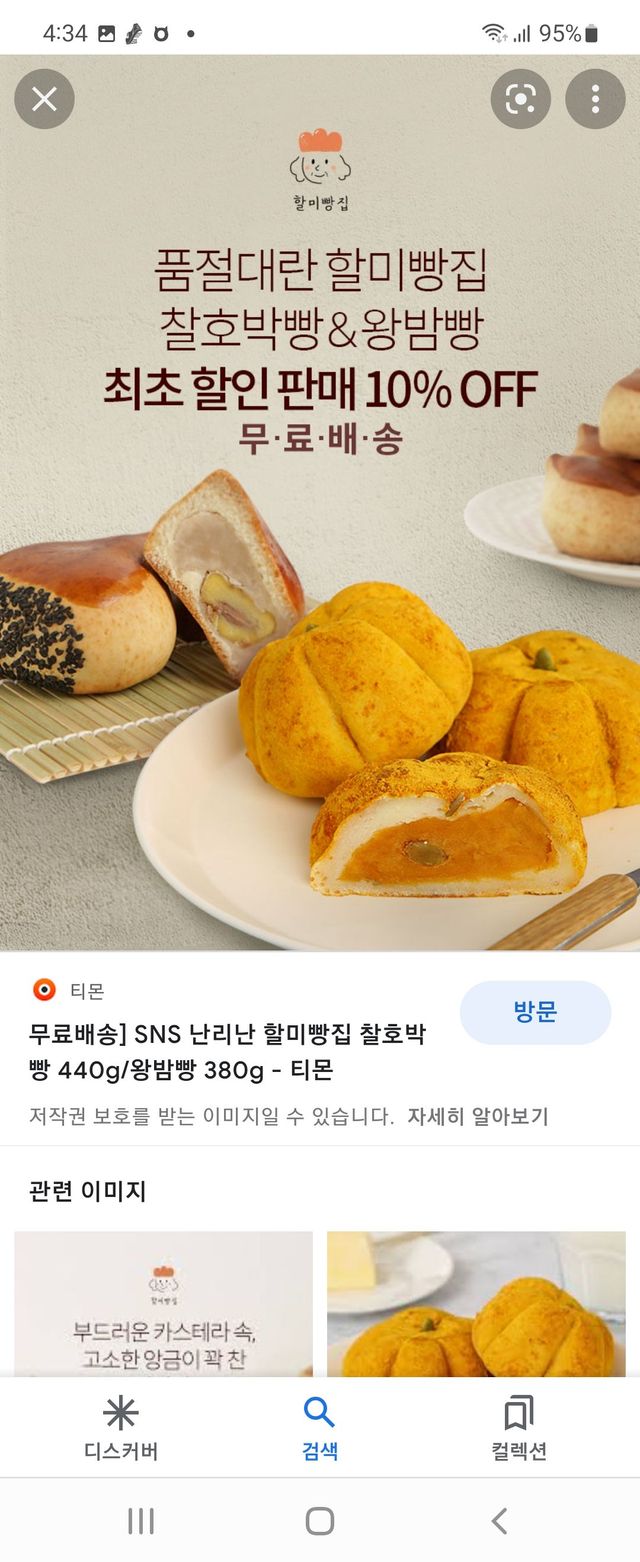Open the related image about 카스테라
640x1562 pixels.
click(163, 1304)
